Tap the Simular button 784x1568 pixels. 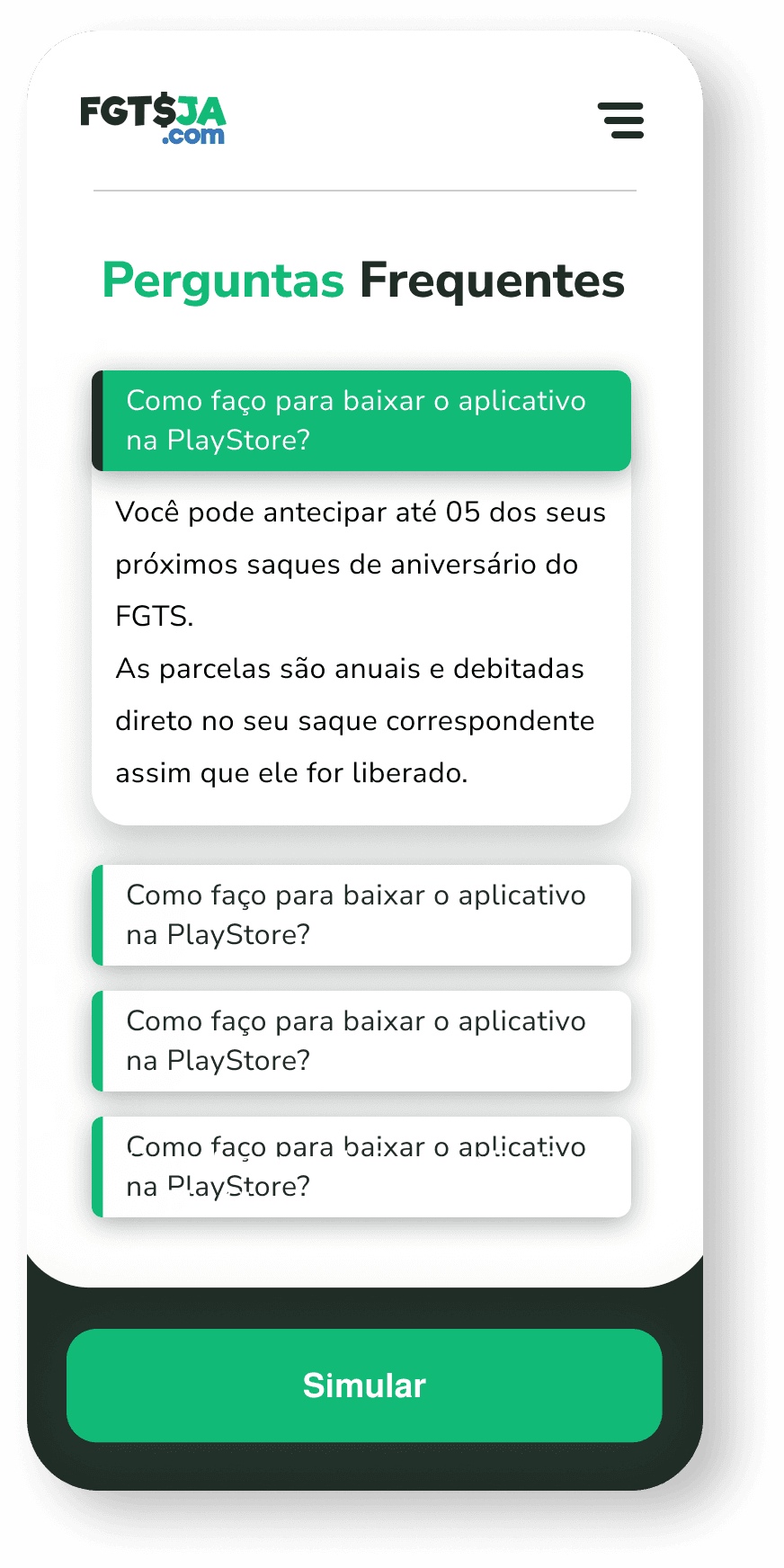(364, 1385)
